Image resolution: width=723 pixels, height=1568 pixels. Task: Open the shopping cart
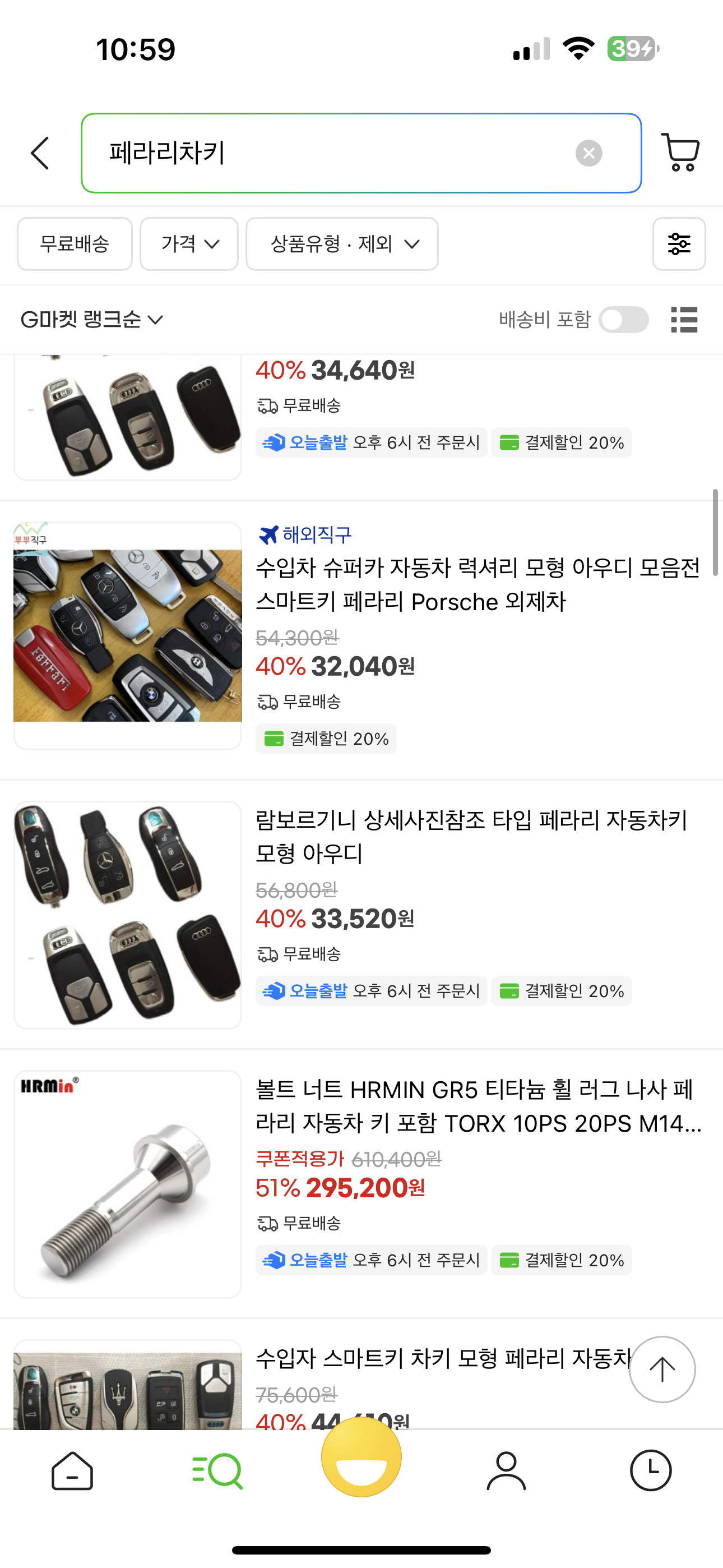680,153
